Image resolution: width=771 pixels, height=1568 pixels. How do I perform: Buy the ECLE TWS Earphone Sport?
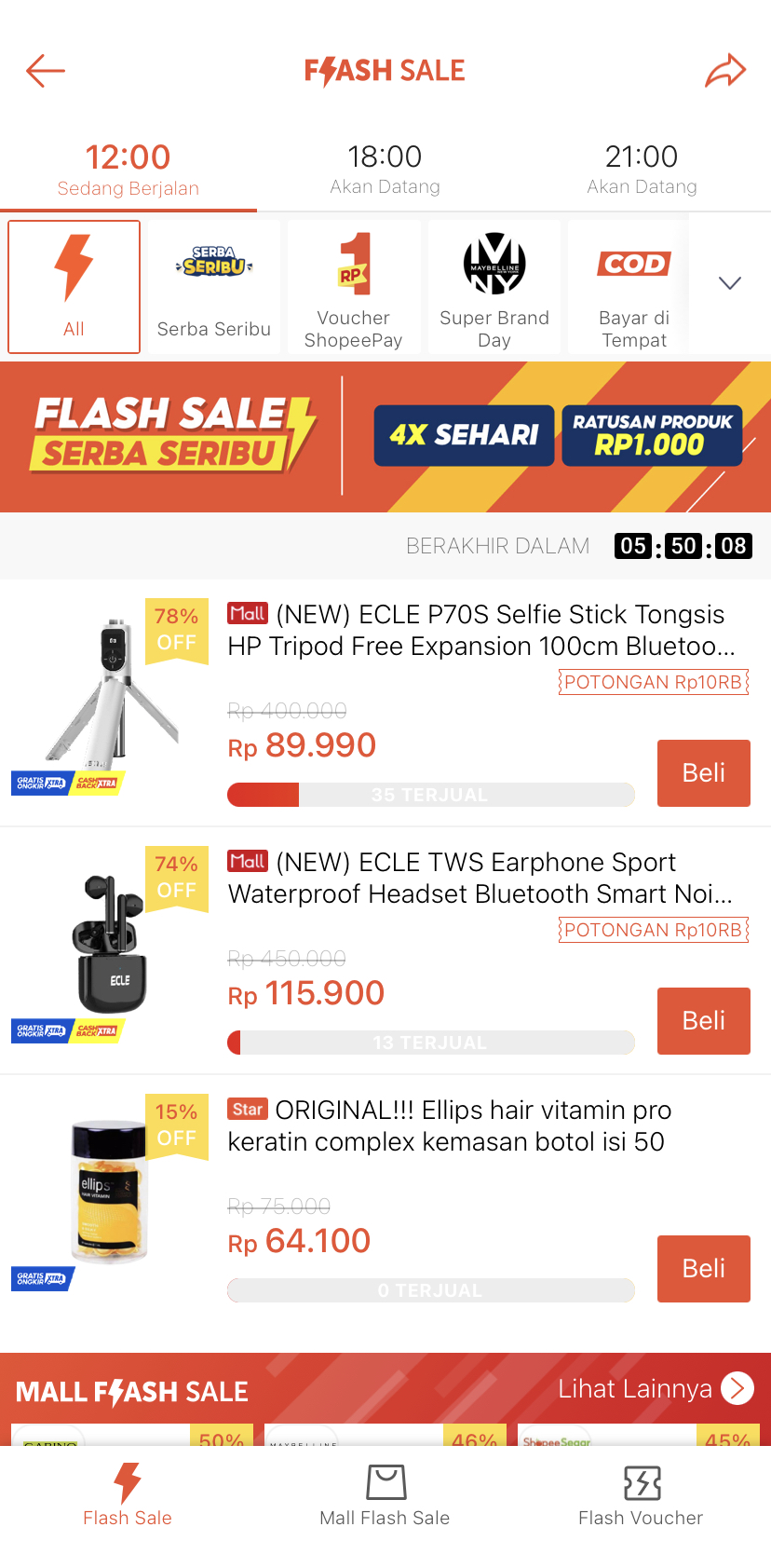point(703,1020)
